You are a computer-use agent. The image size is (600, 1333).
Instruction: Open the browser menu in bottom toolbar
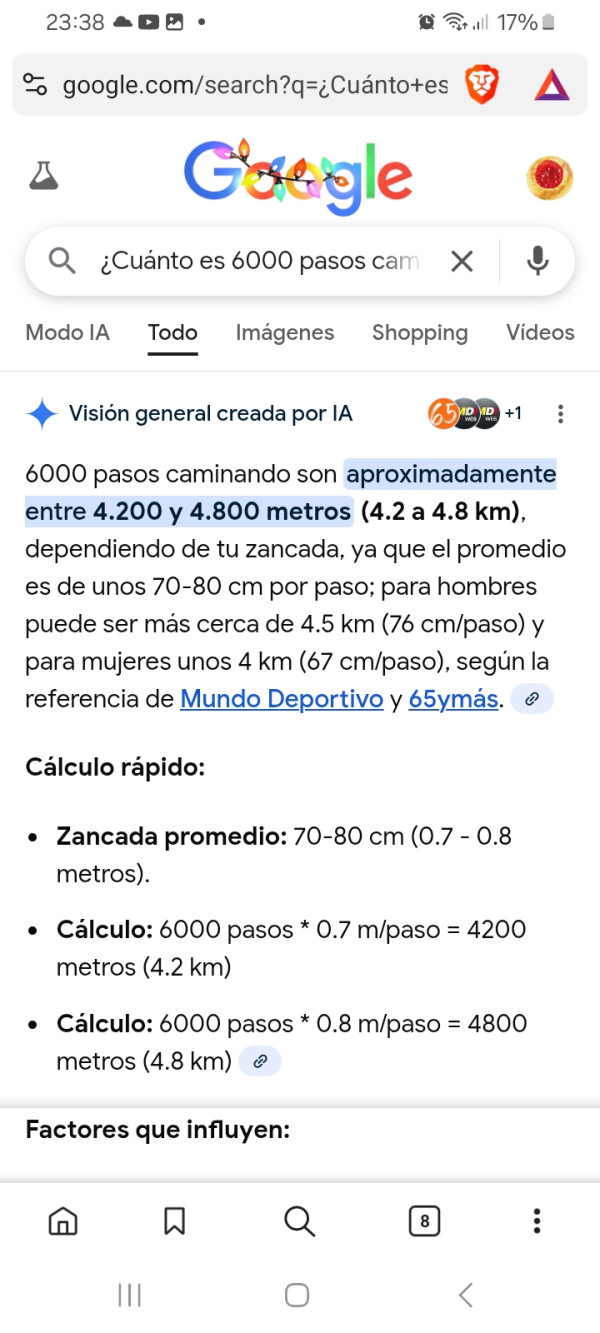click(x=537, y=1221)
